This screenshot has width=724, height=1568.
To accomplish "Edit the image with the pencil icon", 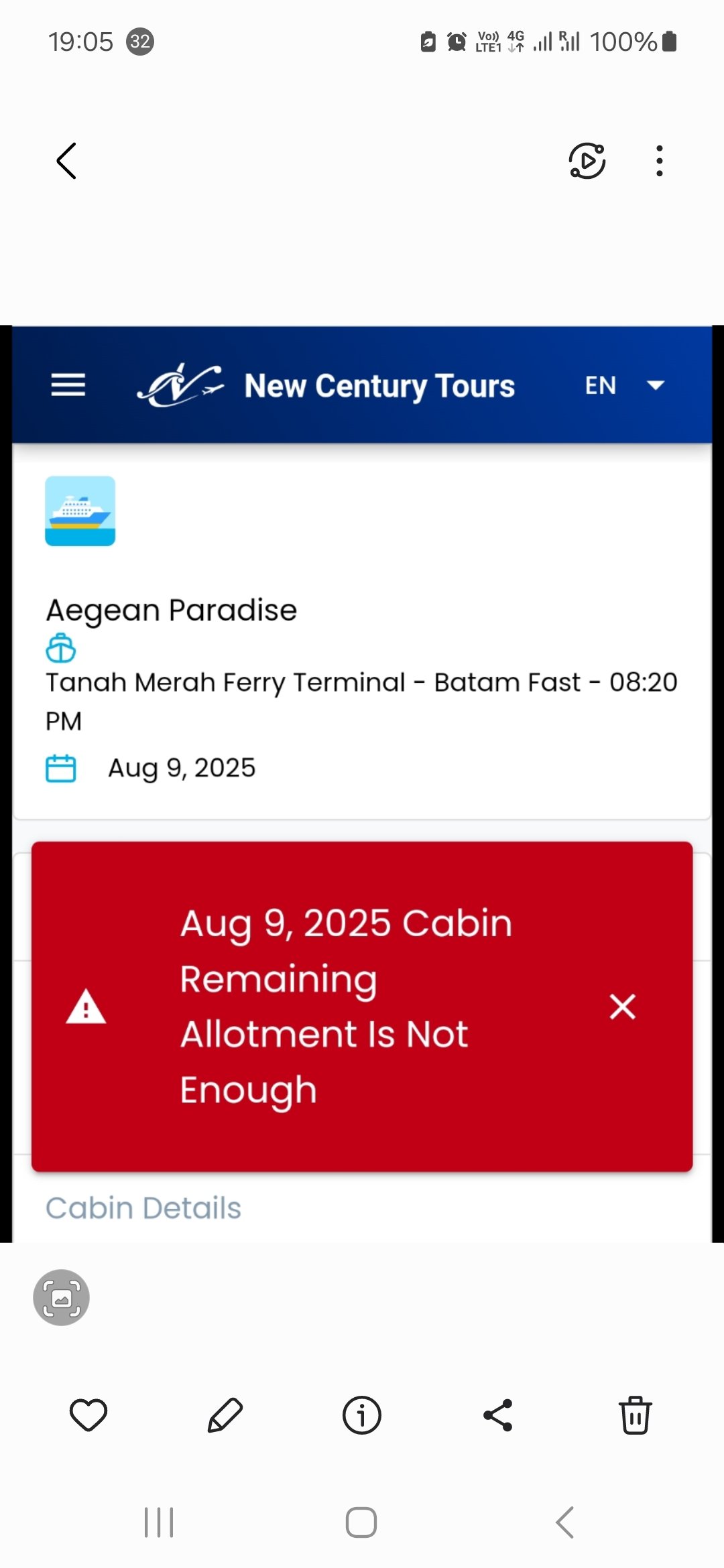I will [225, 1415].
